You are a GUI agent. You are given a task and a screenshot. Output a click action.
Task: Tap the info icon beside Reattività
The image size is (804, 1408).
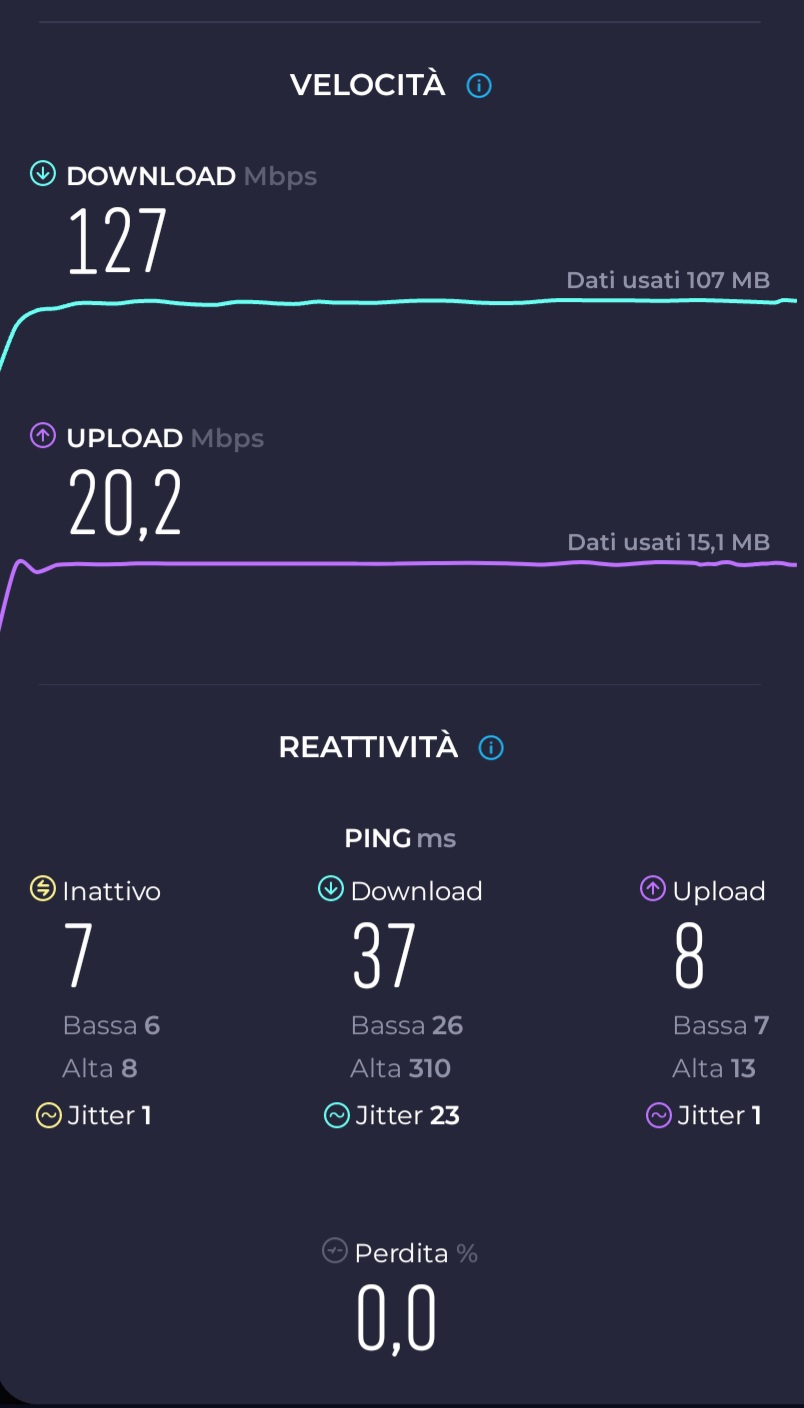tap(491, 748)
